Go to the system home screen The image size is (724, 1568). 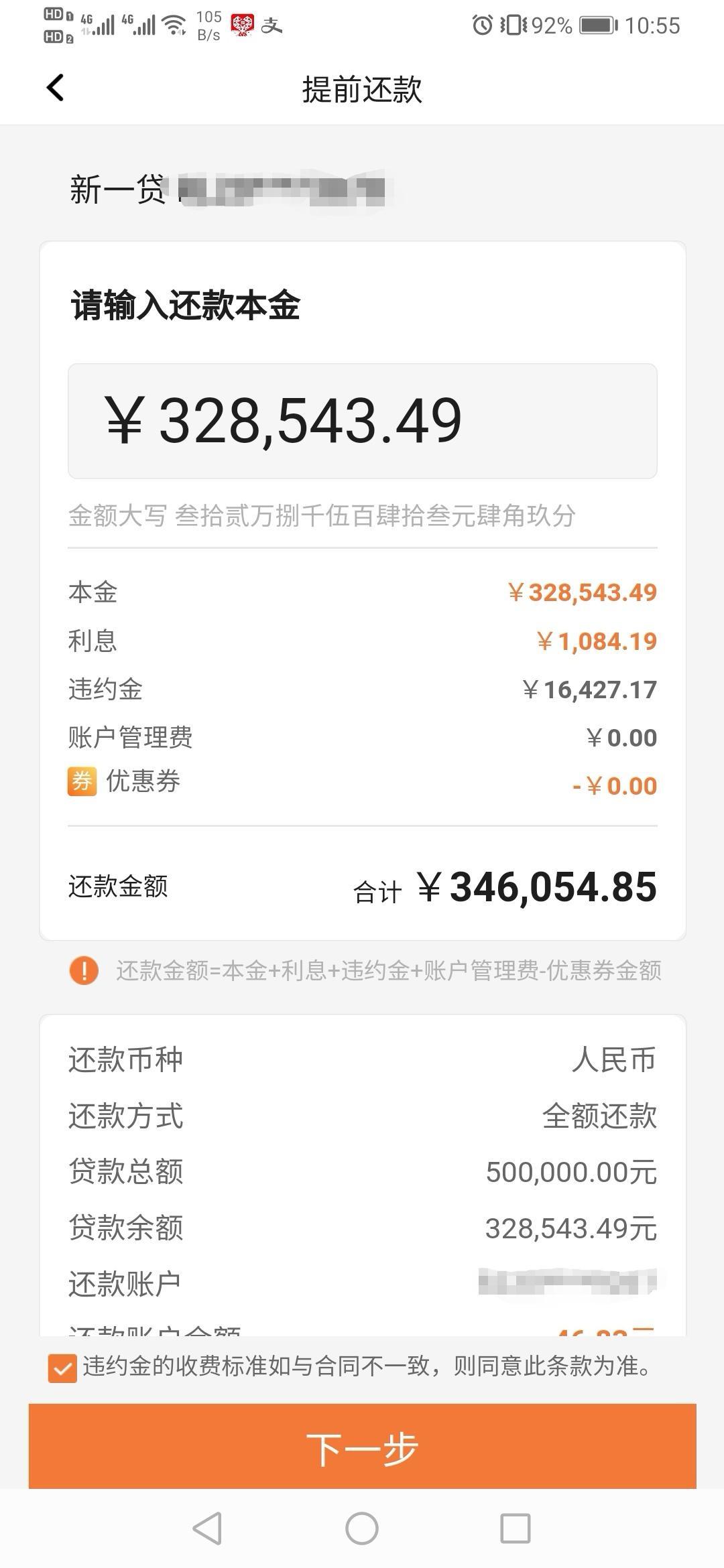[362, 1528]
